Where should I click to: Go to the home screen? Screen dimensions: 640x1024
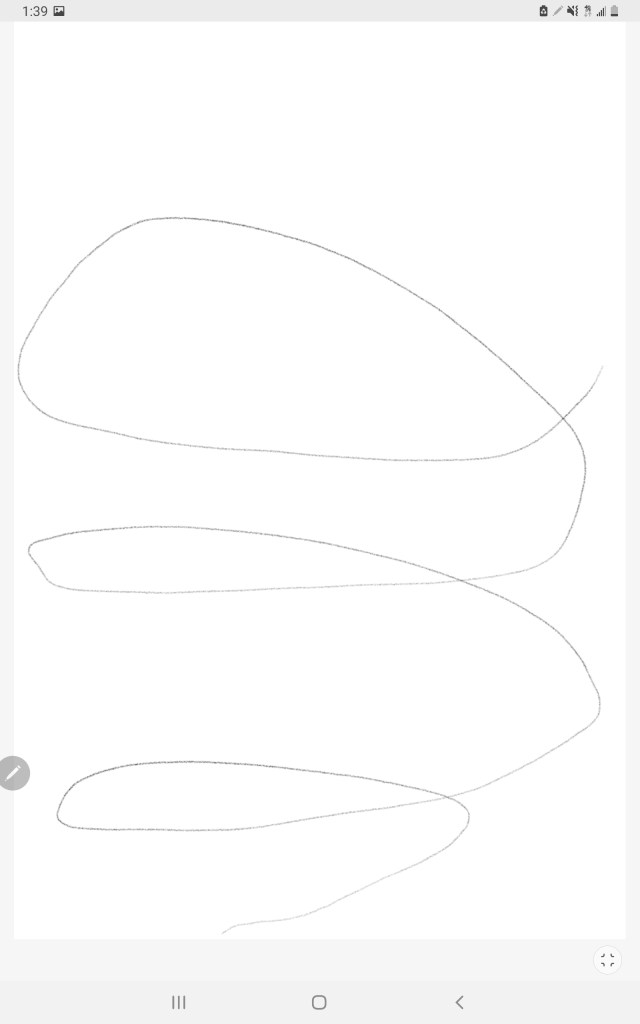click(319, 1002)
